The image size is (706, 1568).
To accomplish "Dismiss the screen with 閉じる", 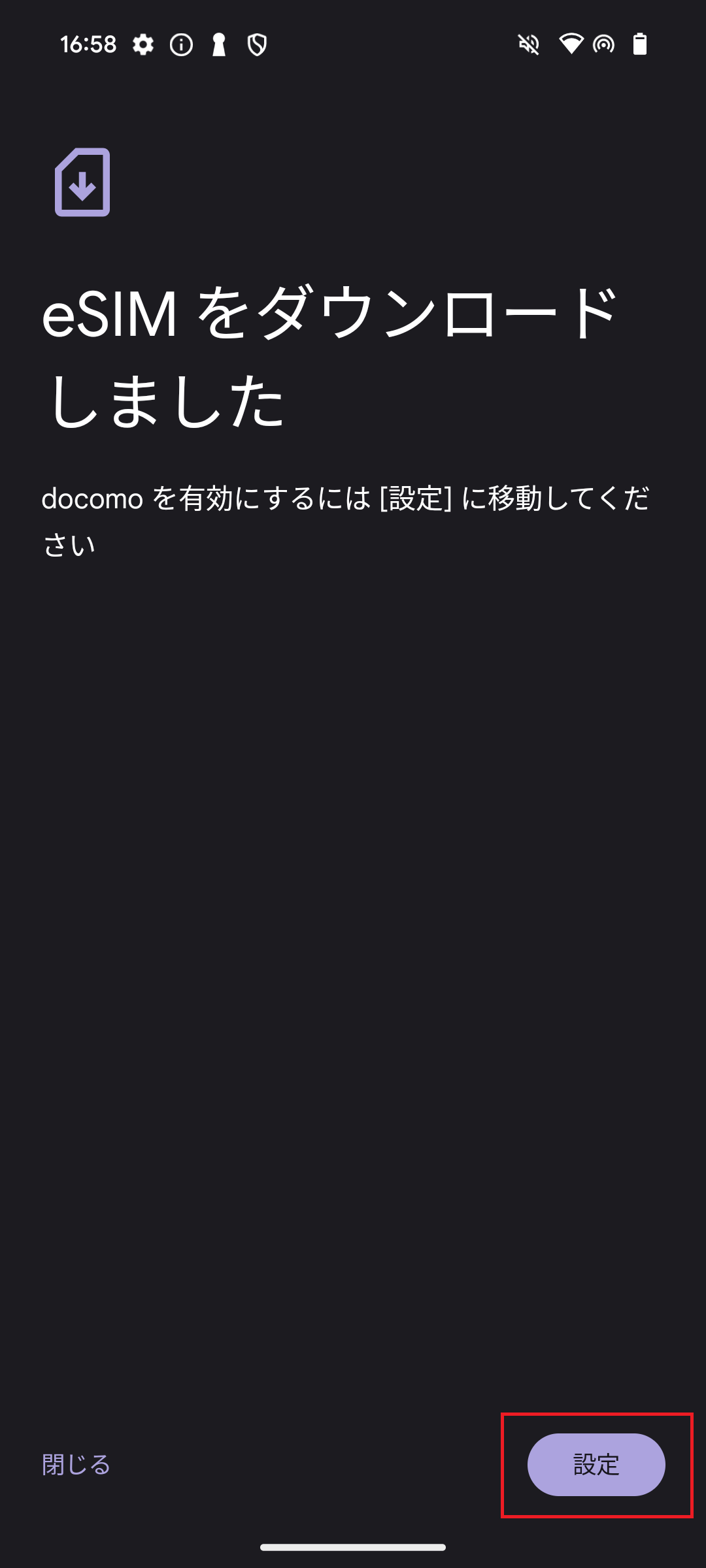I will (76, 1465).
